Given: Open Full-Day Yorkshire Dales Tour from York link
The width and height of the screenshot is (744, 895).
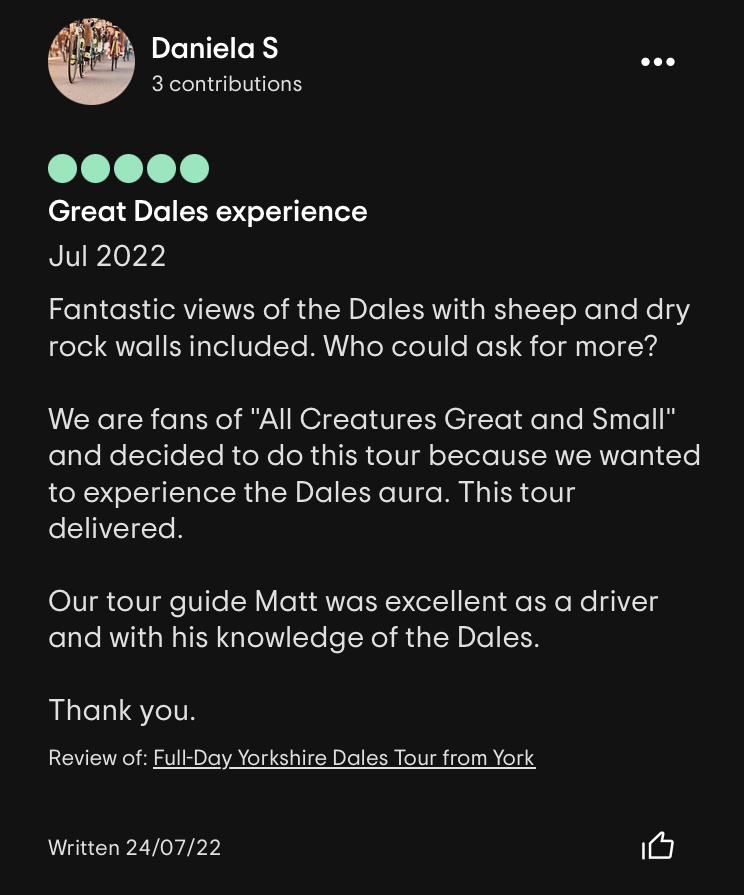Looking at the screenshot, I should 344,758.
